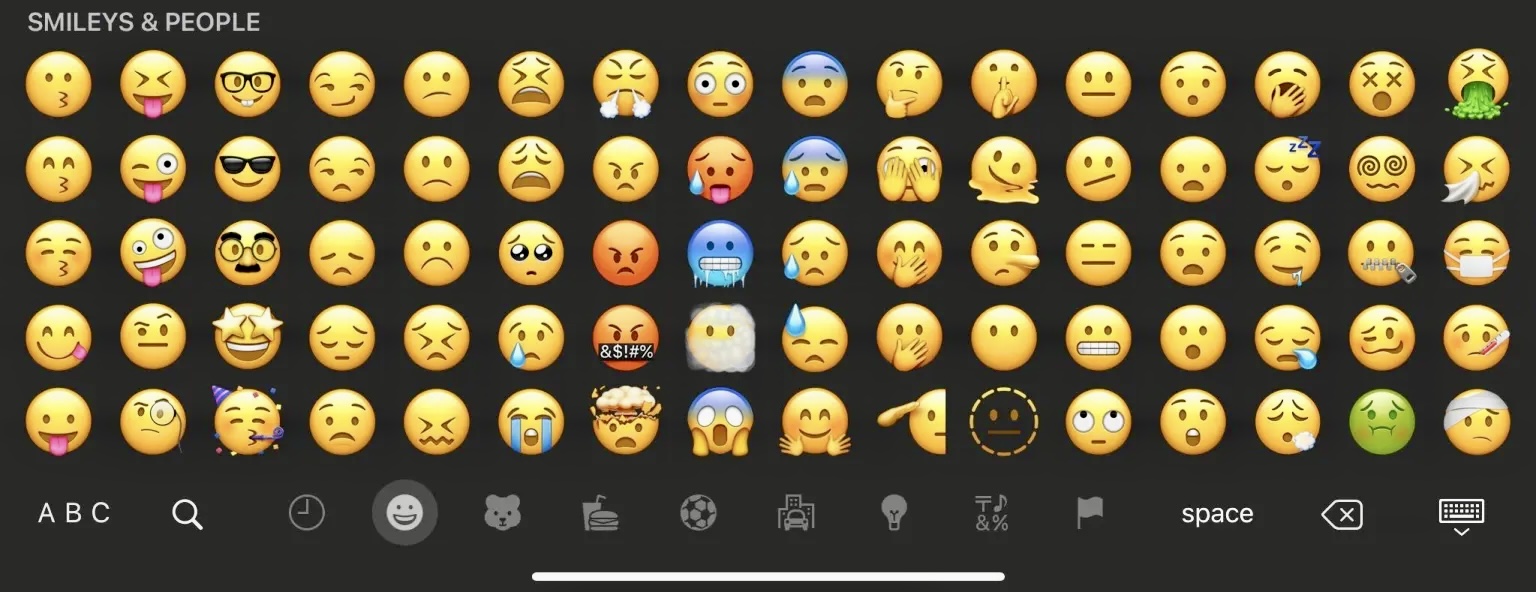The height and width of the screenshot is (592, 1536).
Task: Insert the sleeping face with ZZZ emoji
Action: 1288,168
